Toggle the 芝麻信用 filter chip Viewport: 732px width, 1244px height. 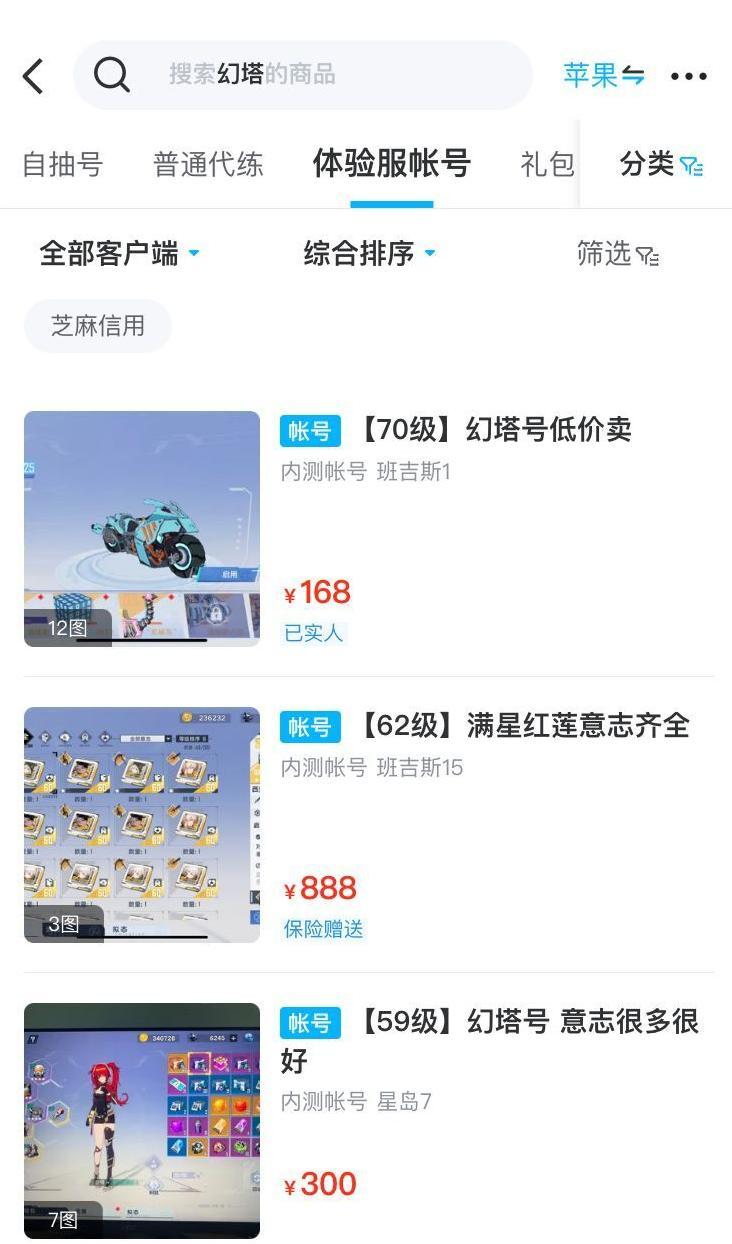coord(98,326)
